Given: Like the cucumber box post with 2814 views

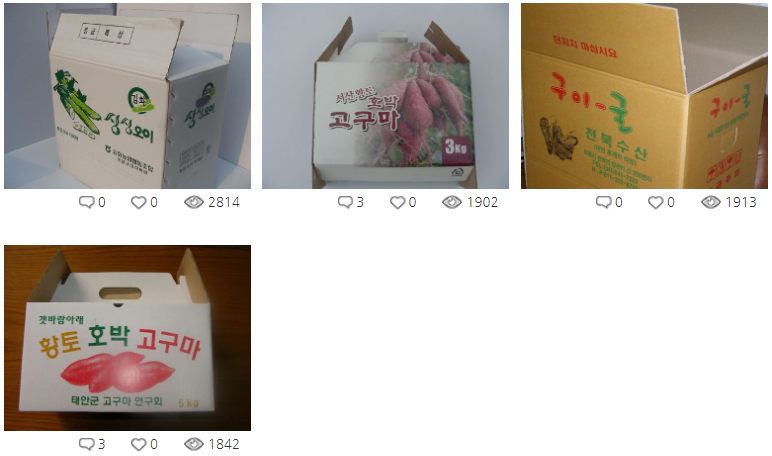Looking at the screenshot, I should pos(138,202).
